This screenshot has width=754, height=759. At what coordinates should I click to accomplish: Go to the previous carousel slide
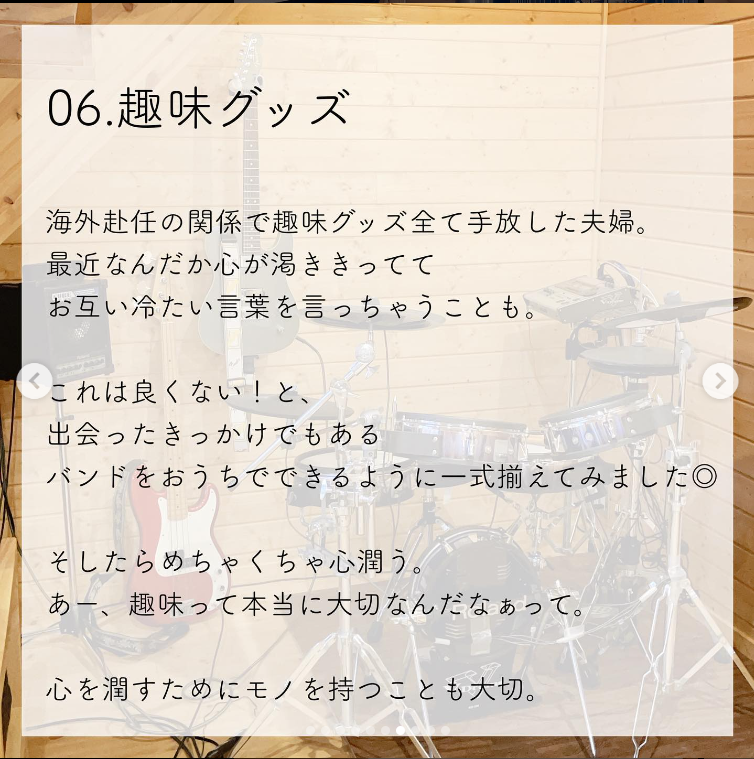34,380
